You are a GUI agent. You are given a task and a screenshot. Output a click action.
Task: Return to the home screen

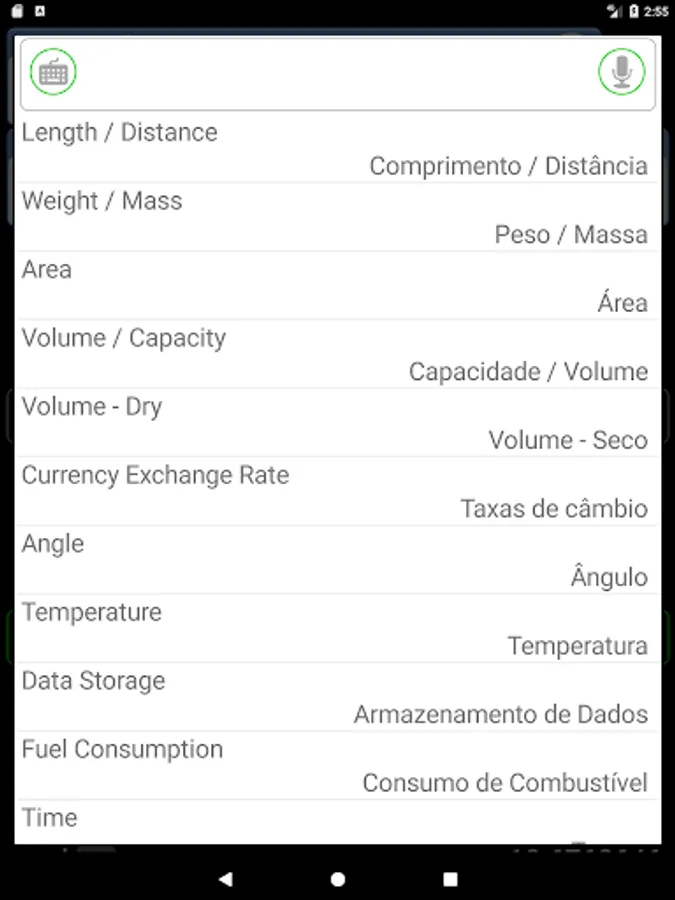338,879
